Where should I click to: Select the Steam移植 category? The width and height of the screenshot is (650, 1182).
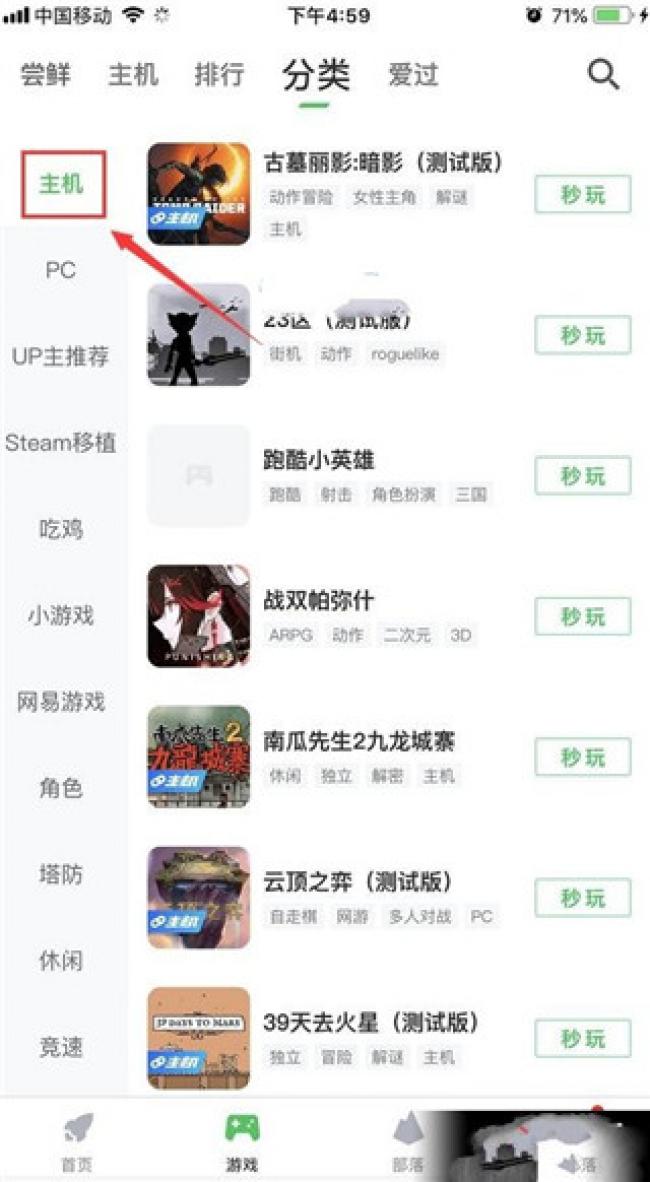[61, 443]
